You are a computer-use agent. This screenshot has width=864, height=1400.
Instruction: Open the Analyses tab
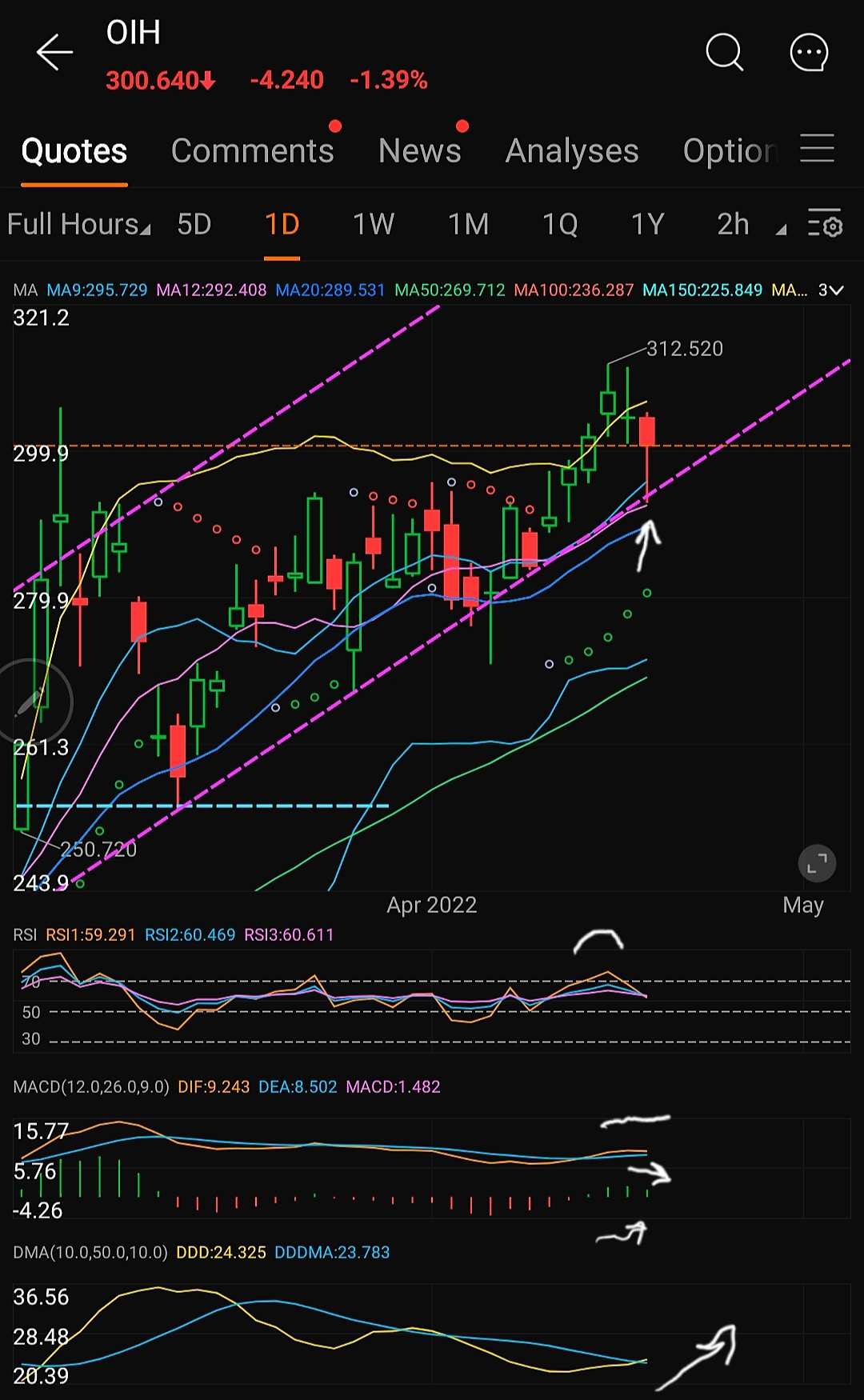click(x=572, y=150)
